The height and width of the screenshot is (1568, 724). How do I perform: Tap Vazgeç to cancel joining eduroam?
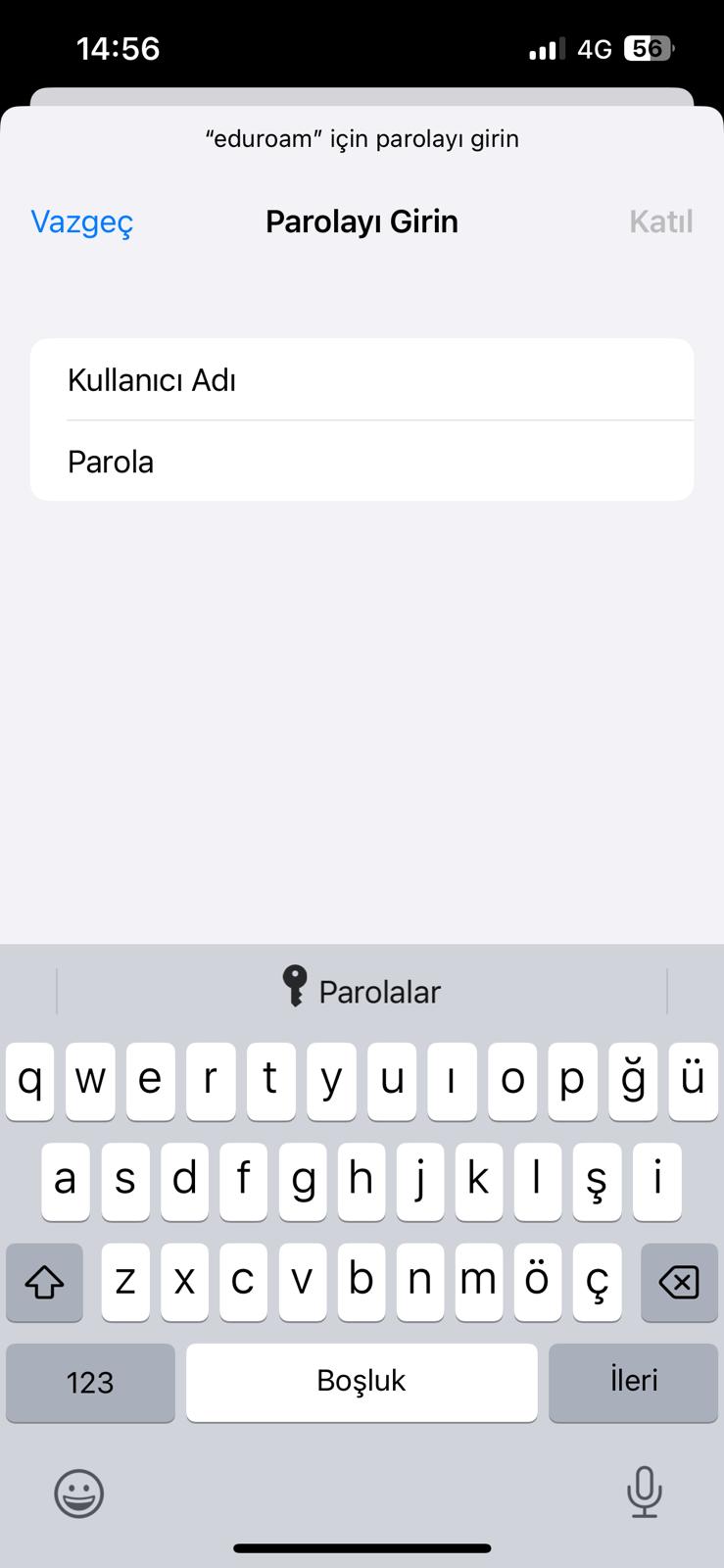coord(82,222)
